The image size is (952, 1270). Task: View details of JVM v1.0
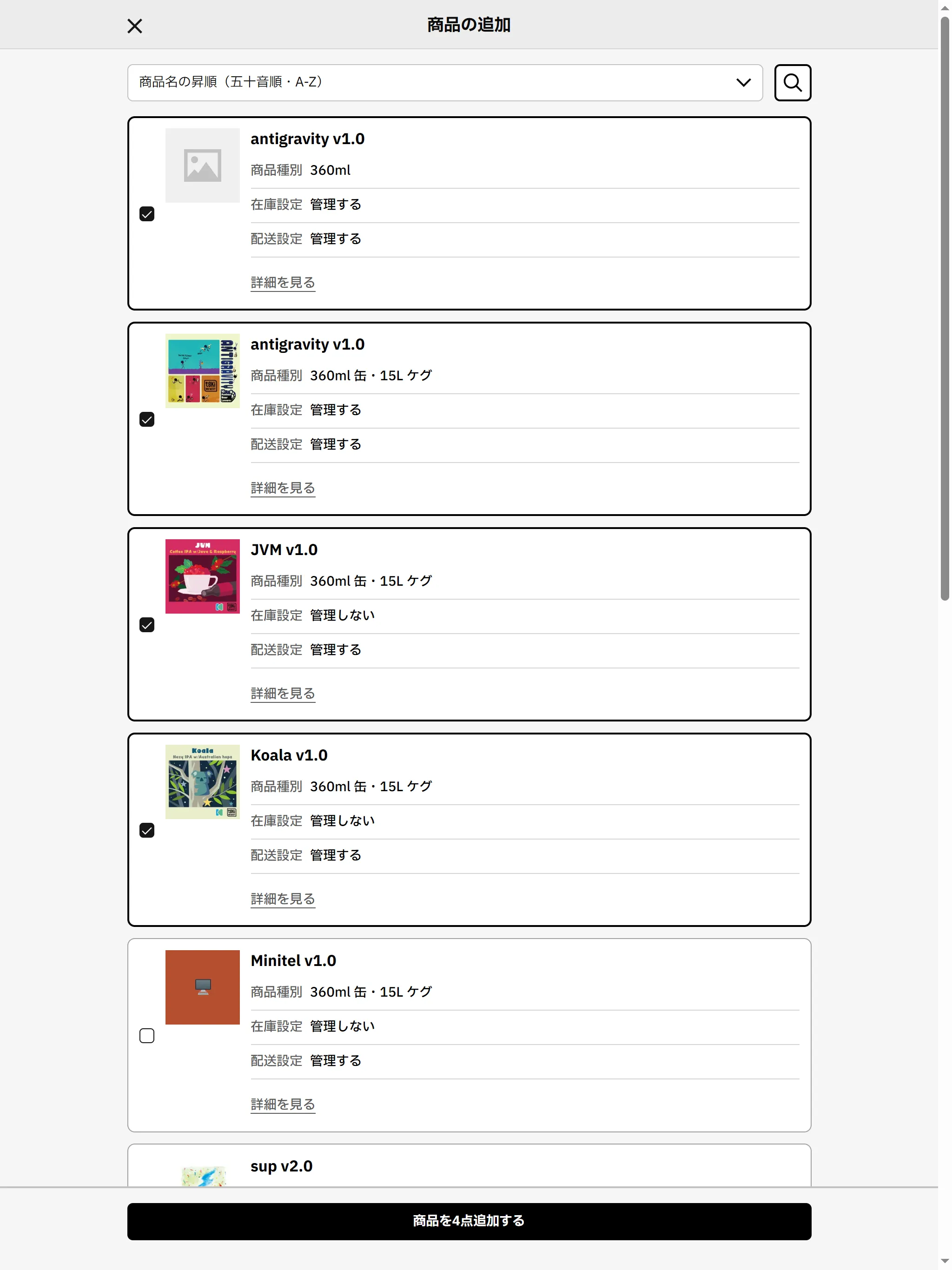(x=283, y=694)
